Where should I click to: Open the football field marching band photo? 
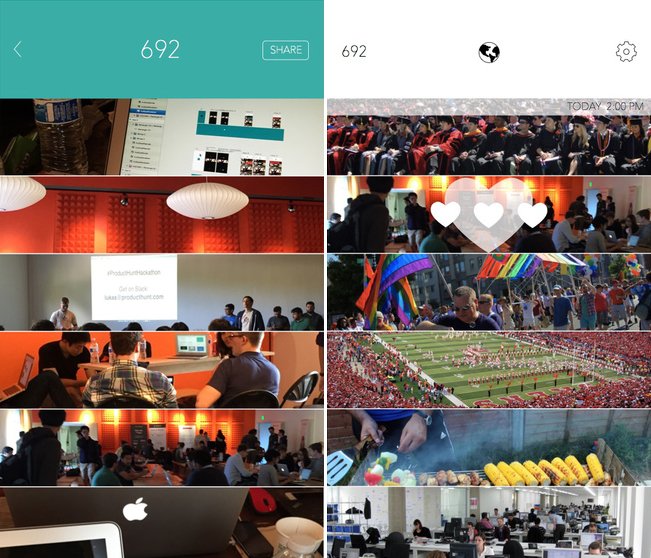[x=488, y=369]
